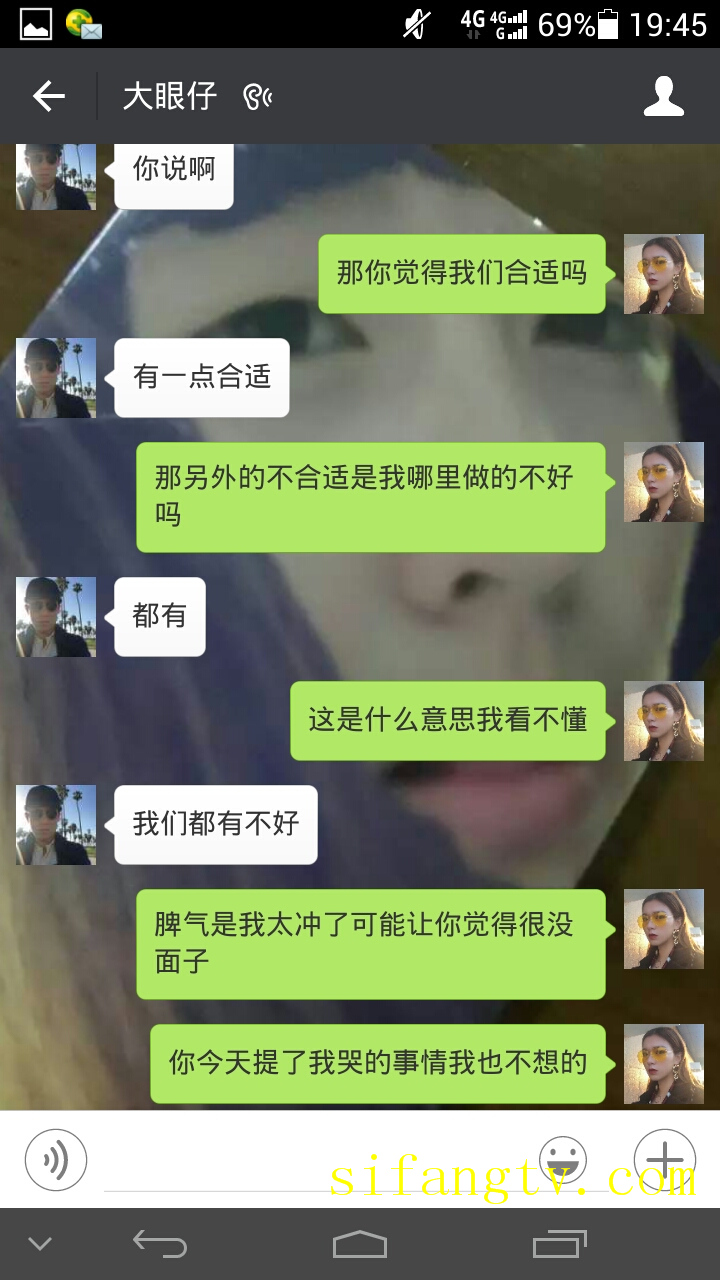Open my avatar beside 那你觉得我们合适吗
This screenshot has width=720, height=1280.
[663, 274]
